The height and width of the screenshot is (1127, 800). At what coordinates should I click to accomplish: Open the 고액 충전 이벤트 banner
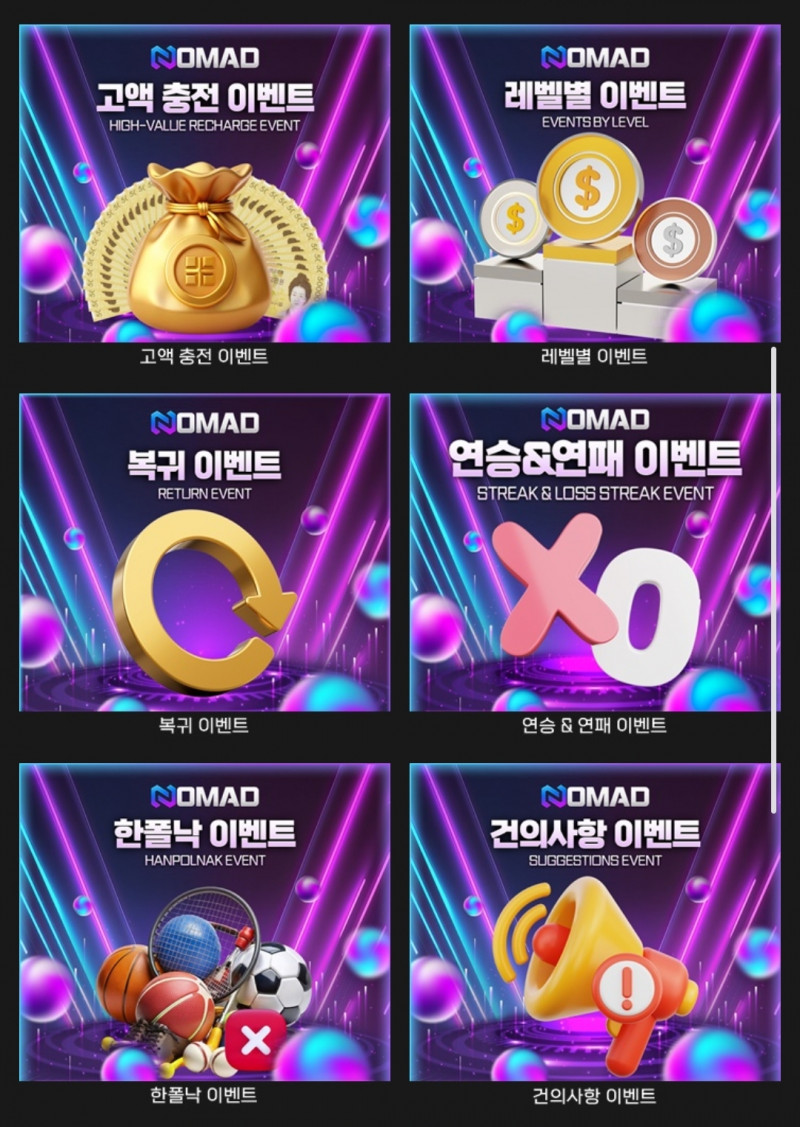point(204,185)
